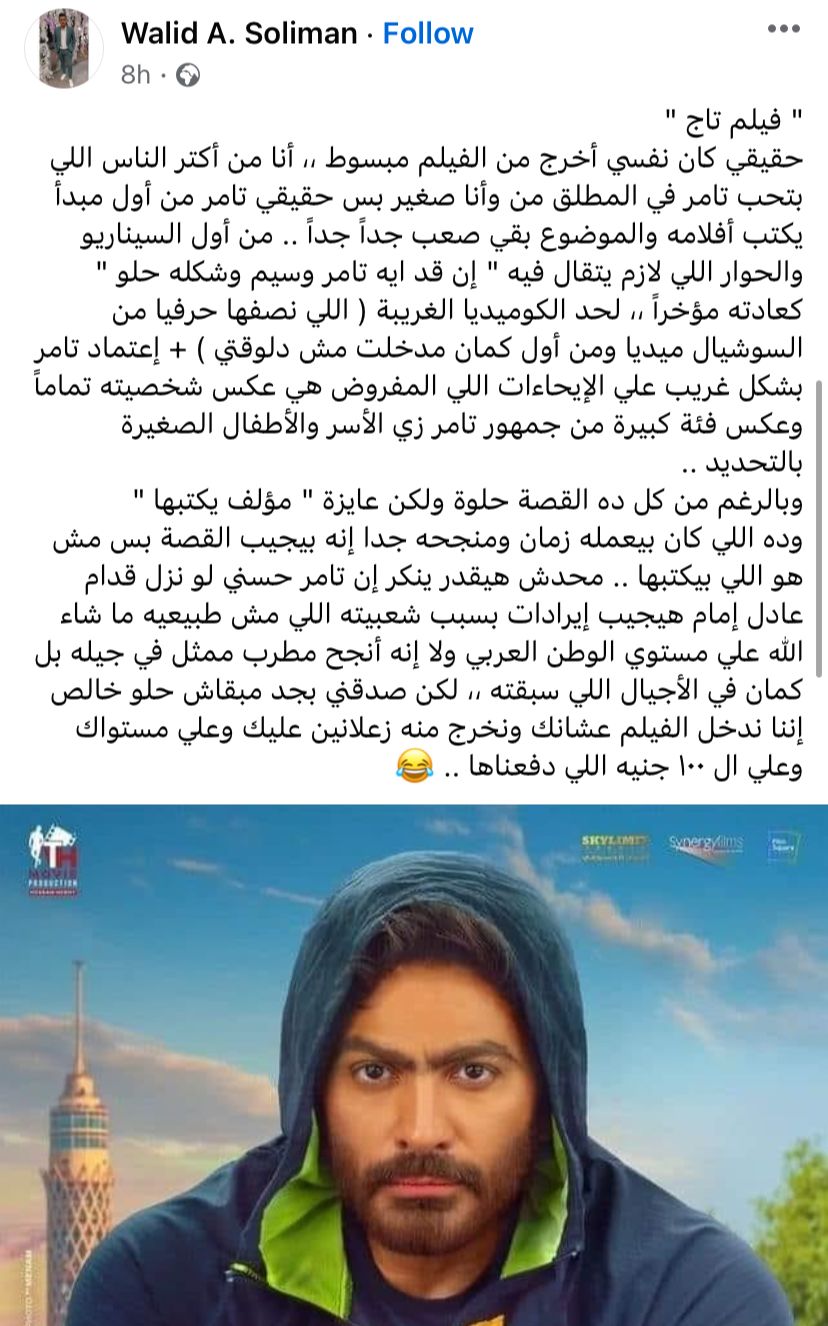View post audience via globe icon
The width and height of the screenshot is (828, 1326).
[186, 75]
